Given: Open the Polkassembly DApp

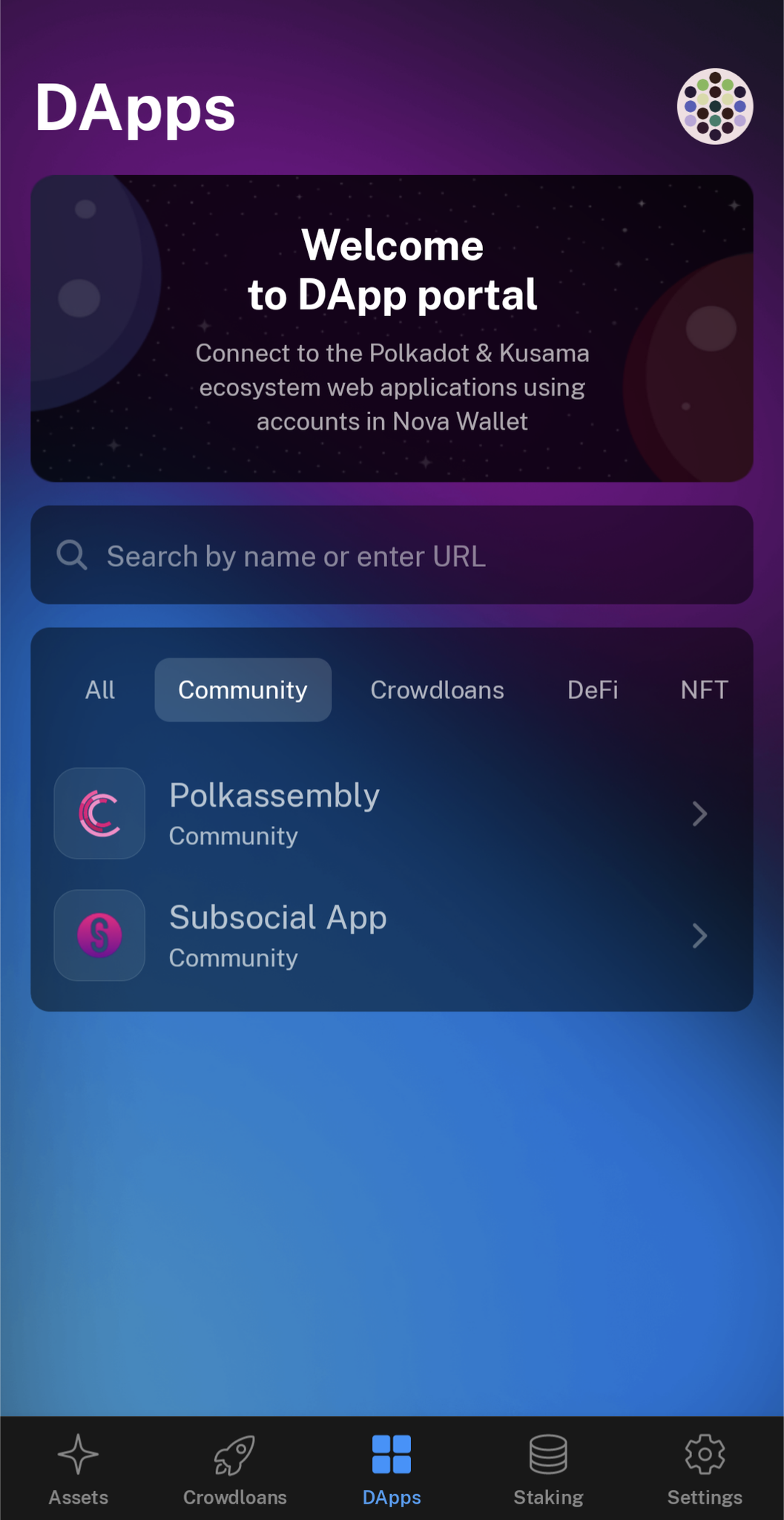Looking at the screenshot, I should coord(392,813).
